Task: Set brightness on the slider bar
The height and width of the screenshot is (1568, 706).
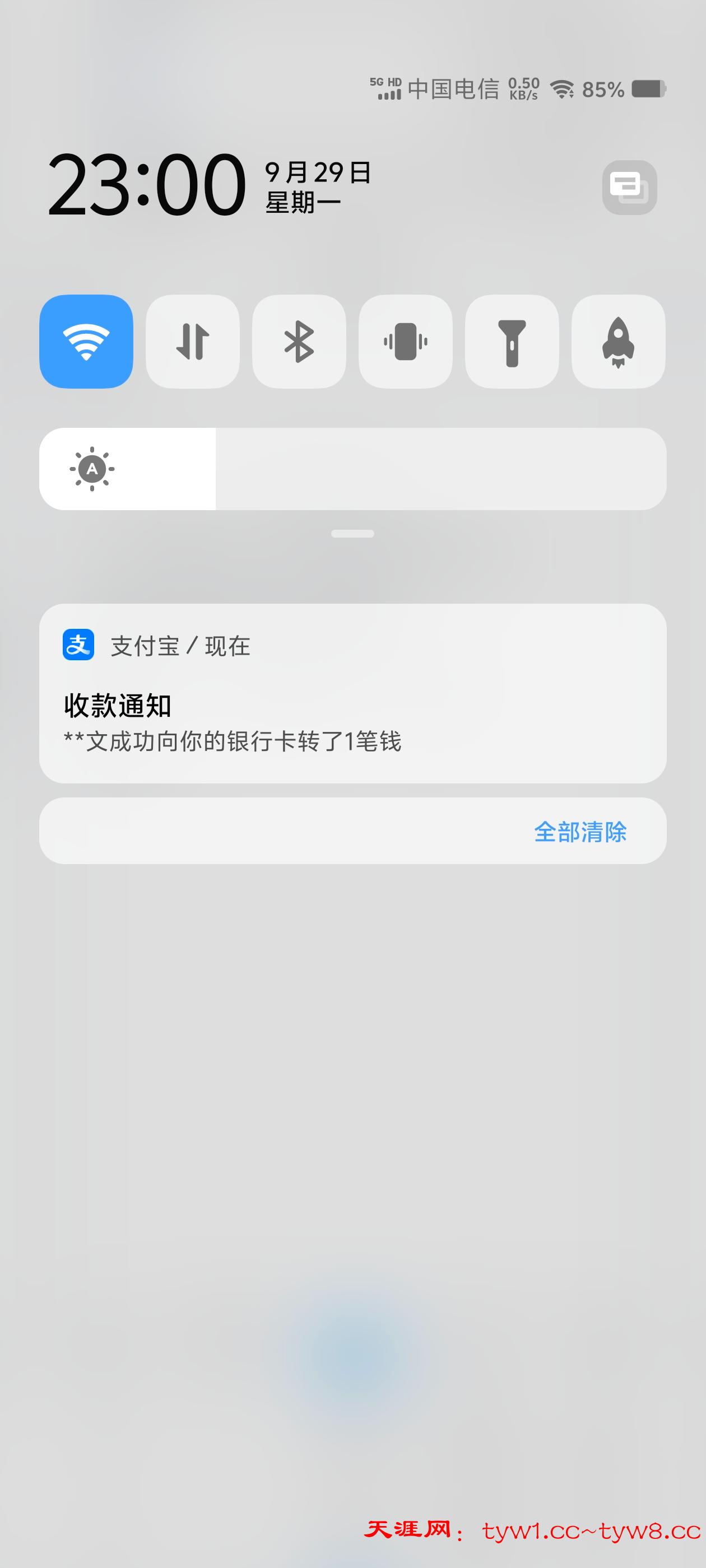Action: 439,469
